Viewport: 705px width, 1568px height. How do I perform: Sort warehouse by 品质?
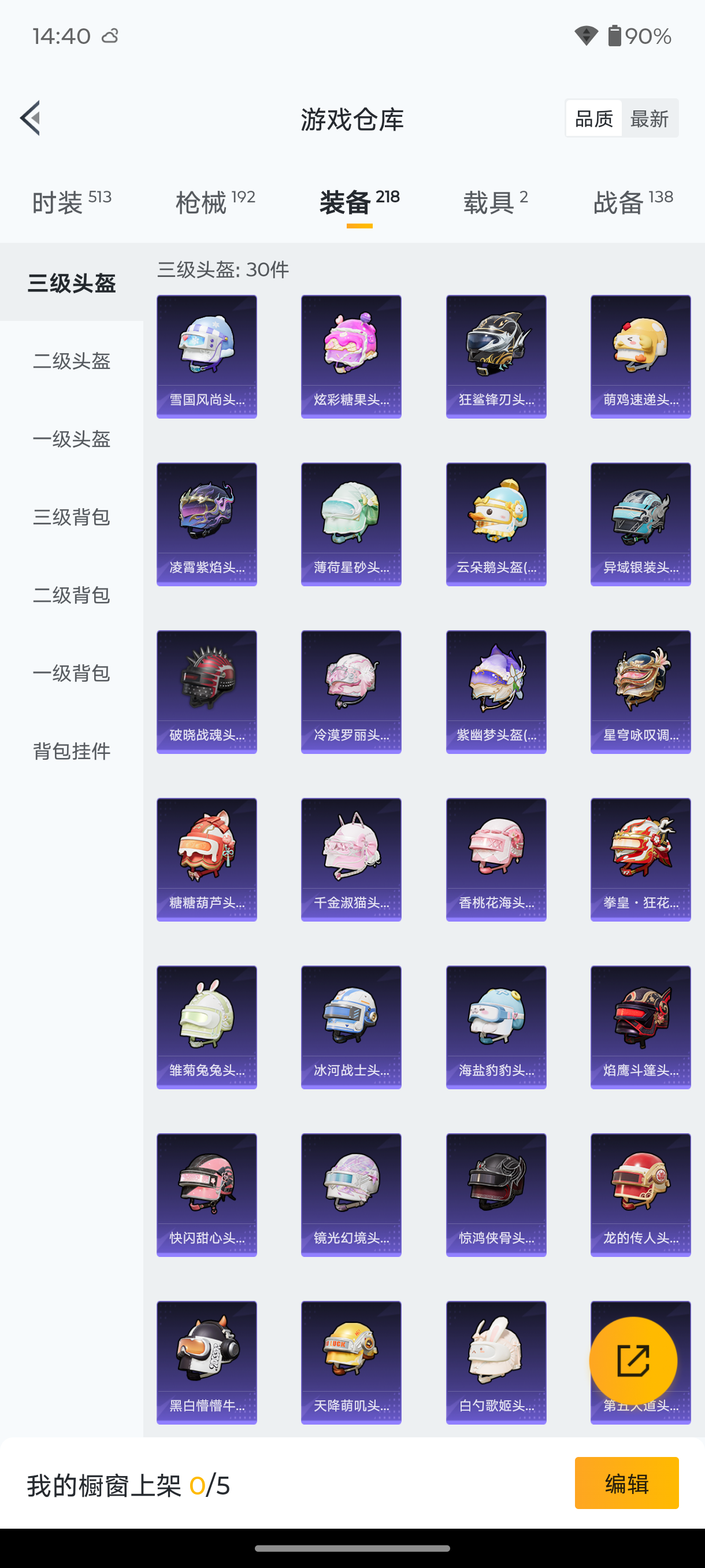593,119
